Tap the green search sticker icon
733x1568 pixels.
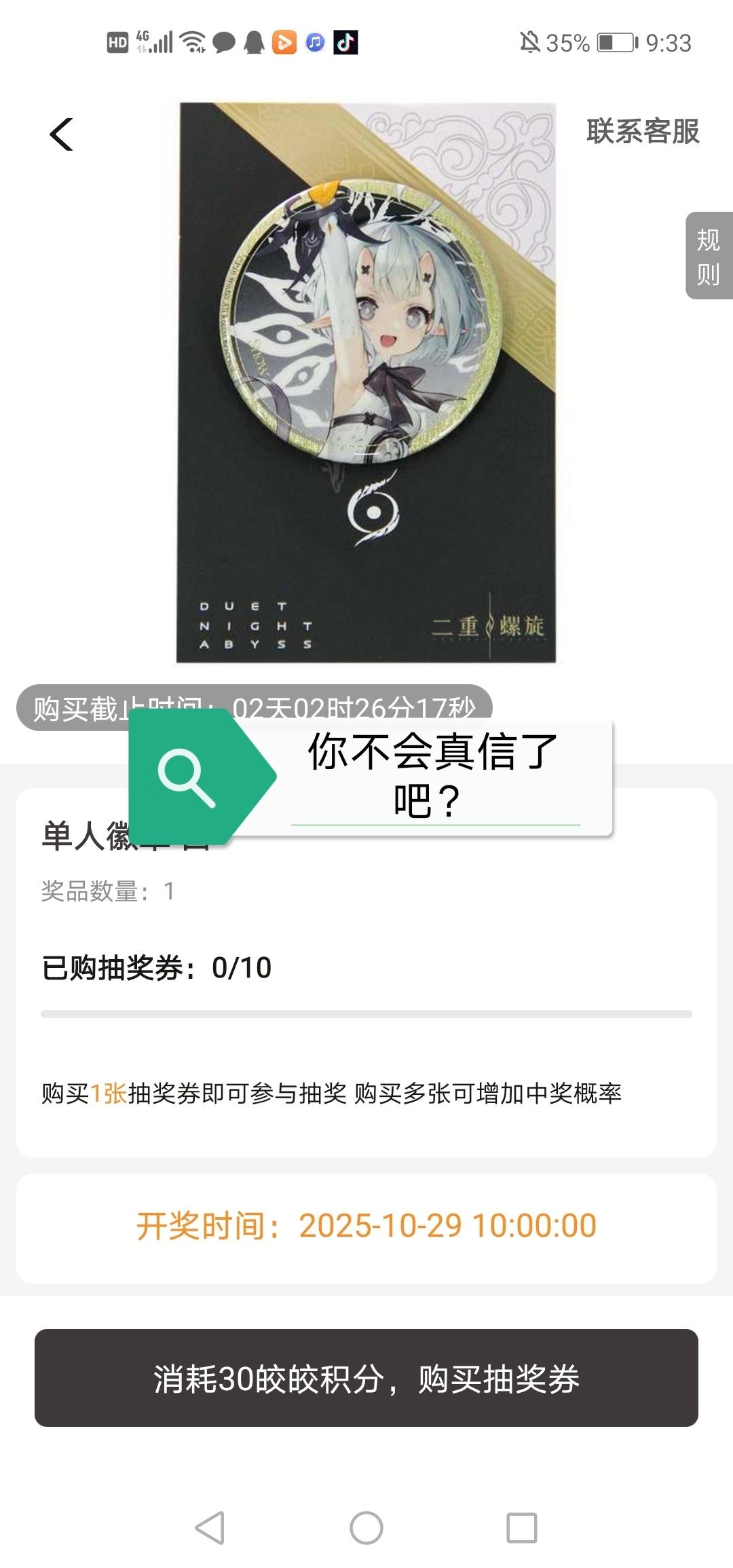click(187, 777)
